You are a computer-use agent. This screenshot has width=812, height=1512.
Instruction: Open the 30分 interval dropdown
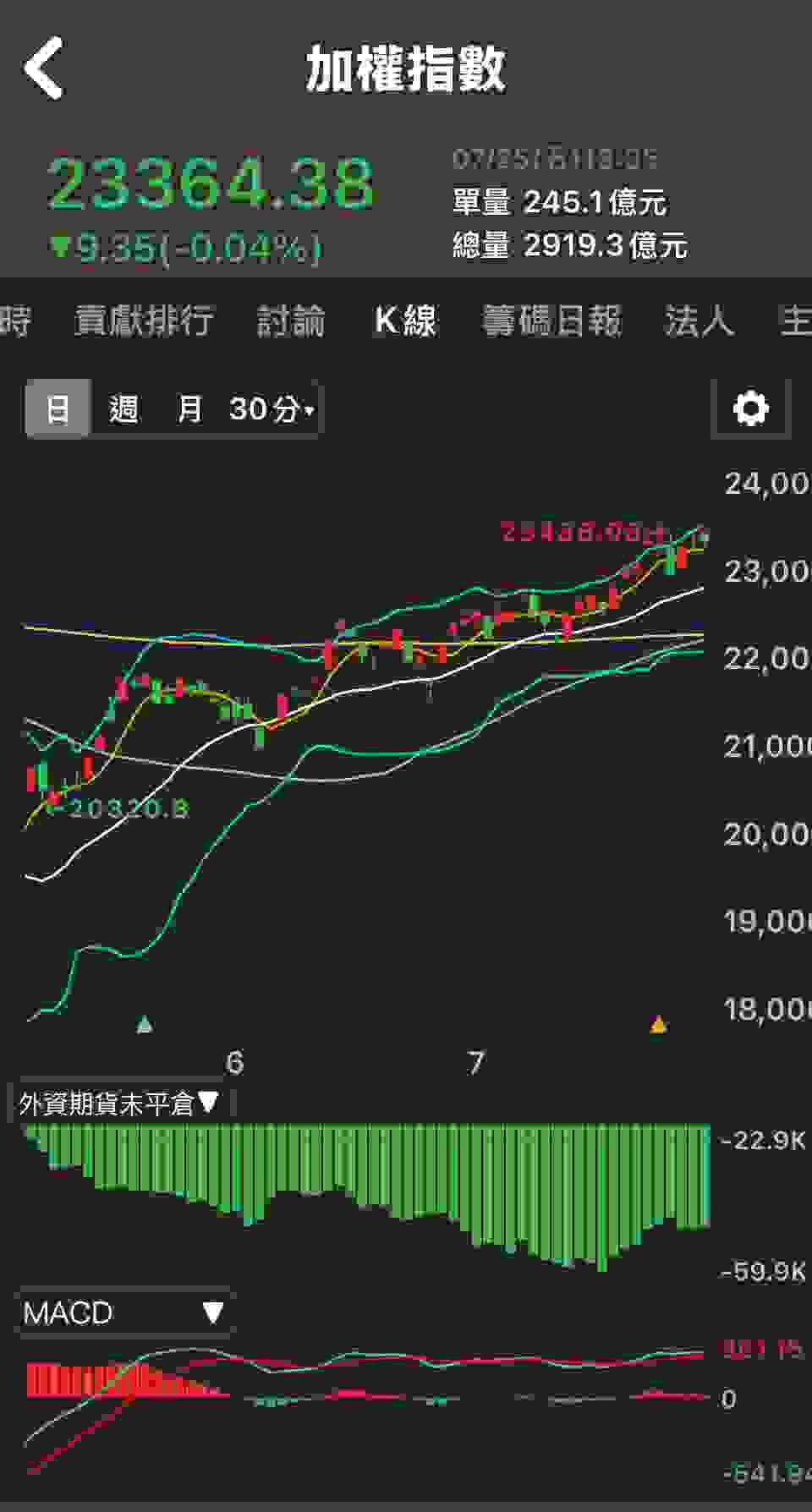tap(271, 409)
